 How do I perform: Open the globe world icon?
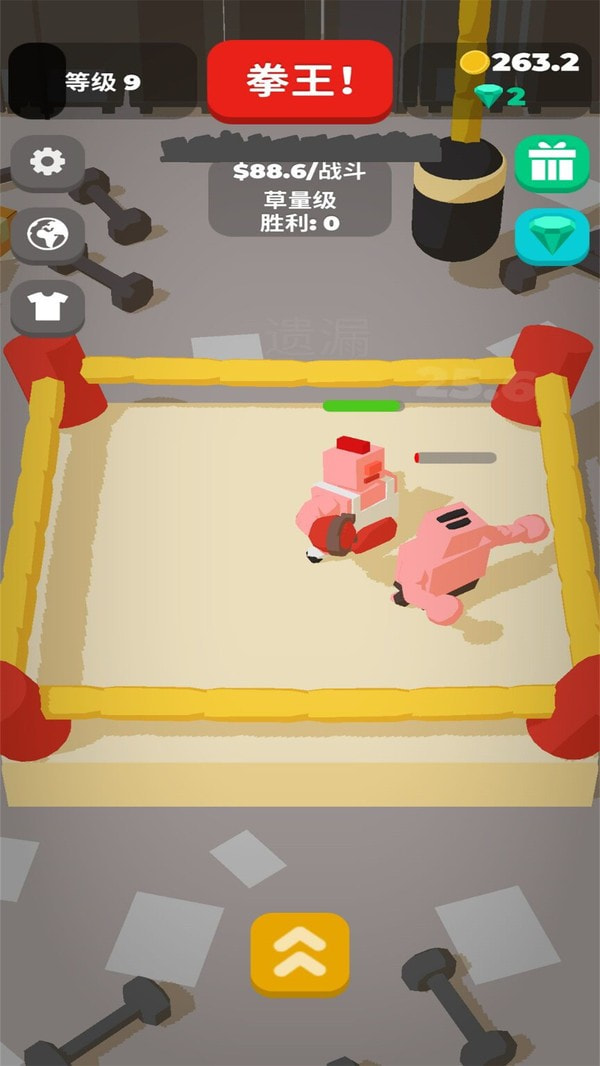point(47,235)
